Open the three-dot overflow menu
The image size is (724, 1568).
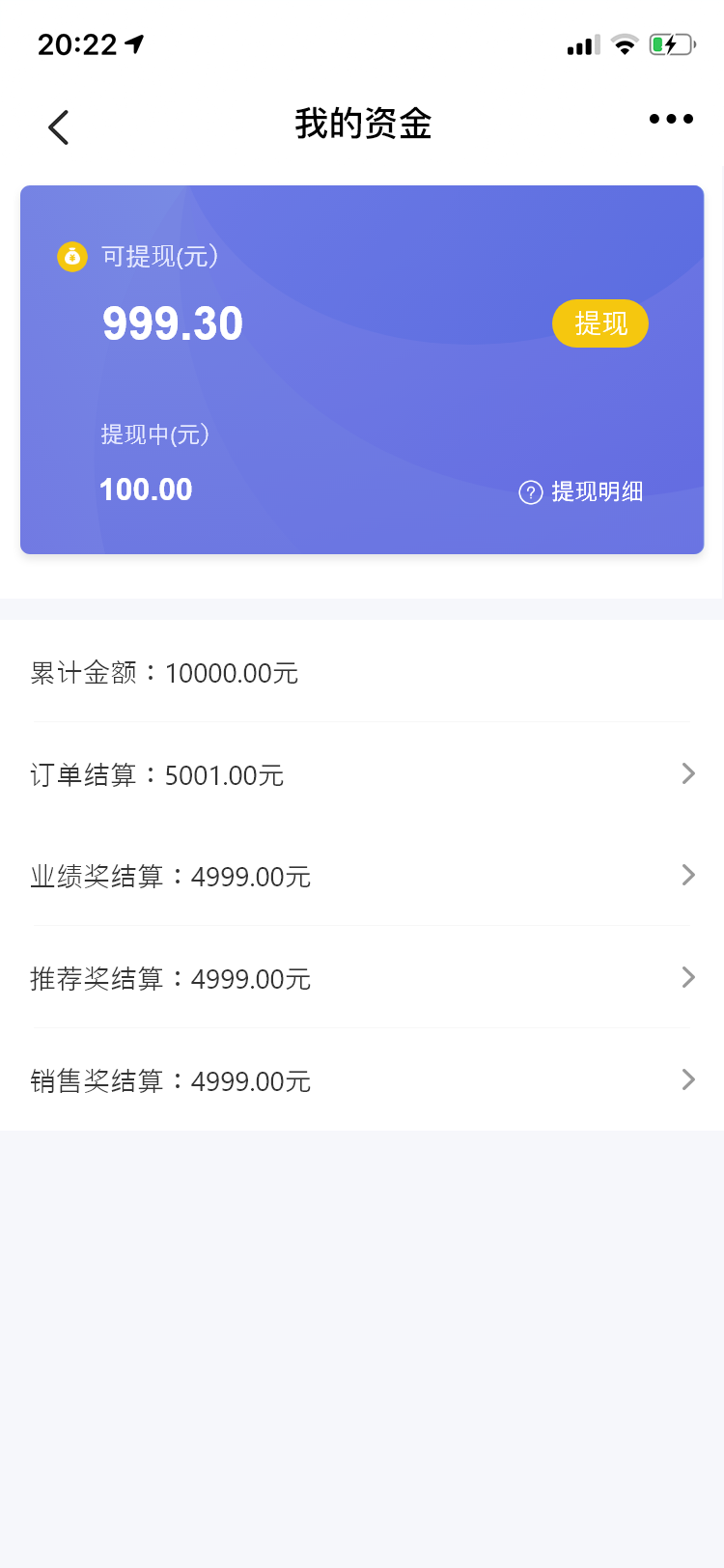click(x=671, y=119)
